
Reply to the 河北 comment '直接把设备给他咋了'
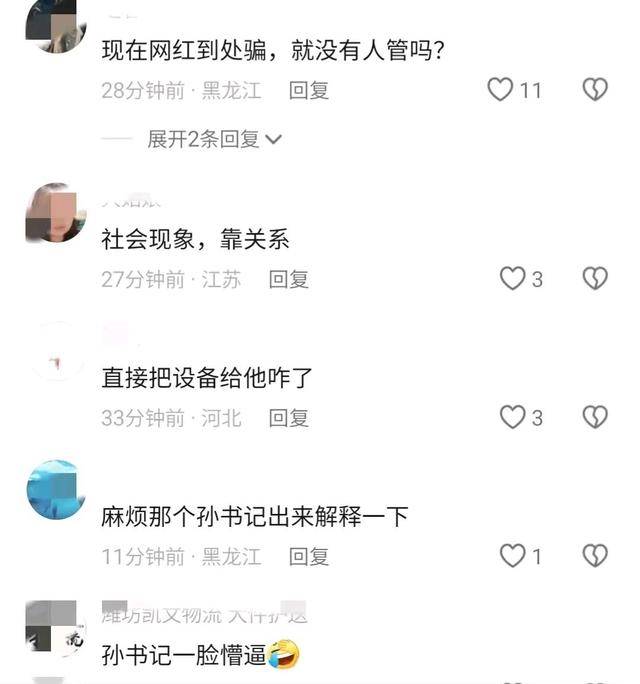289,417
